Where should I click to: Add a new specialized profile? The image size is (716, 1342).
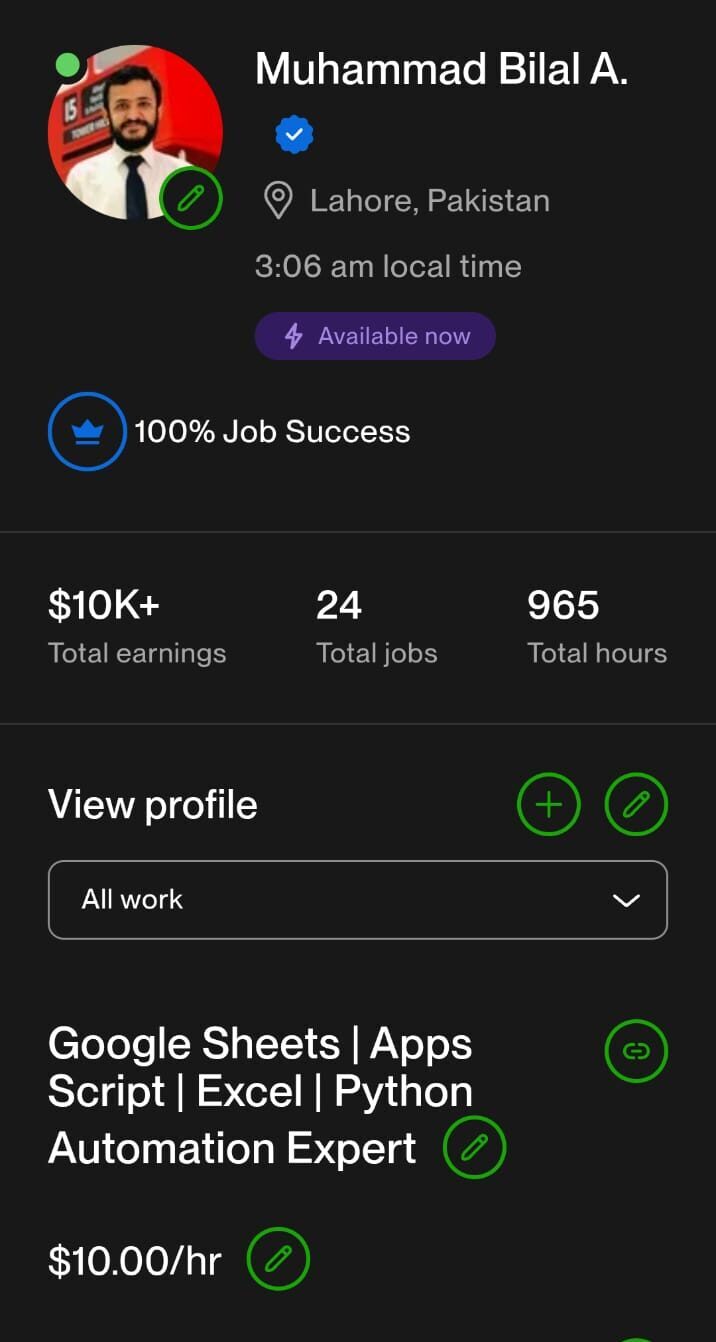click(548, 804)
